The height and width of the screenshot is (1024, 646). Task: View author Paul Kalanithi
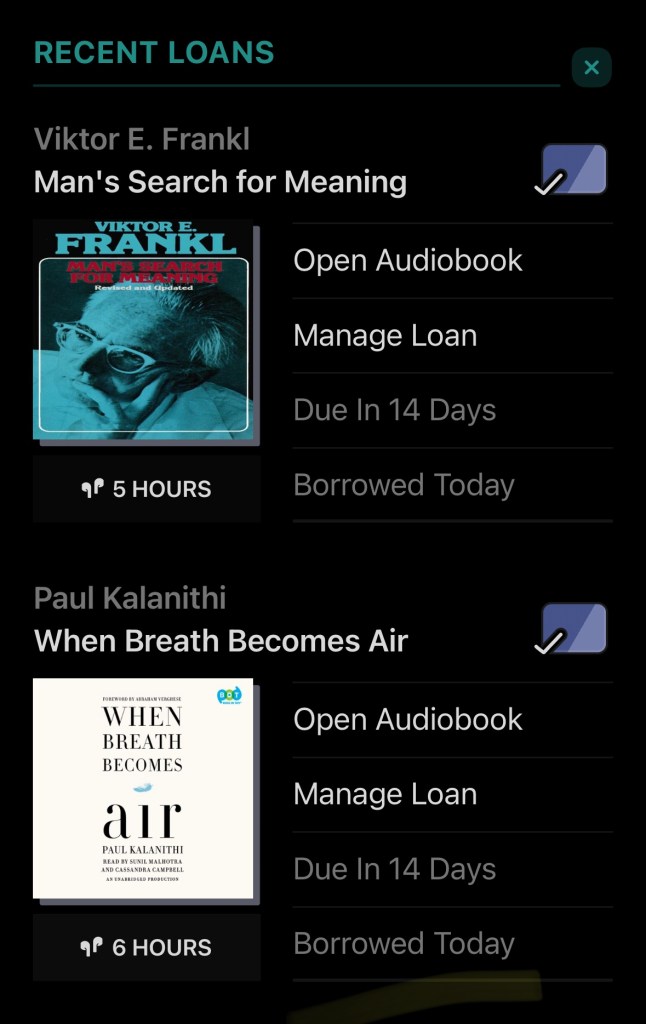pos(130,598)
